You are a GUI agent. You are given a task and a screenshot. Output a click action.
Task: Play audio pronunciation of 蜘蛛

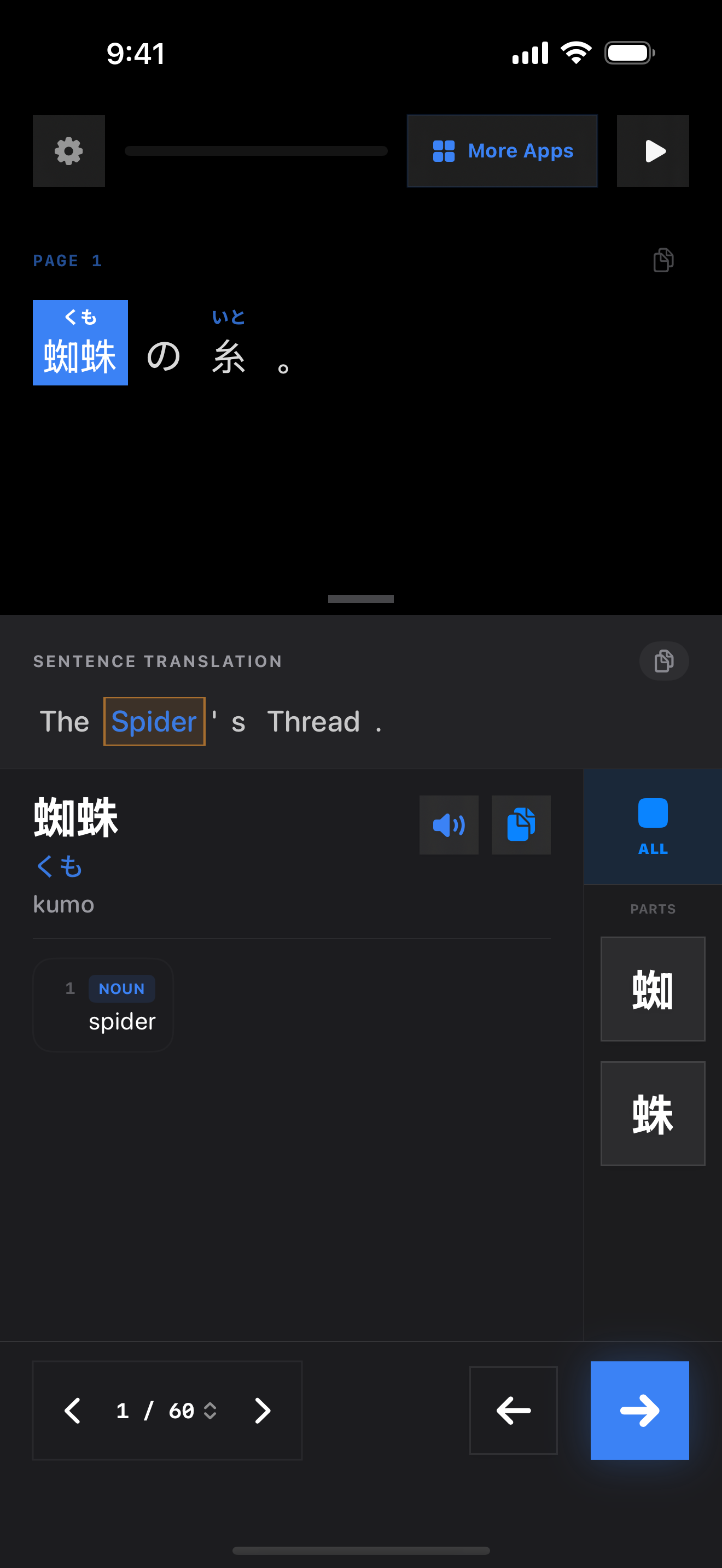[449, 825]
